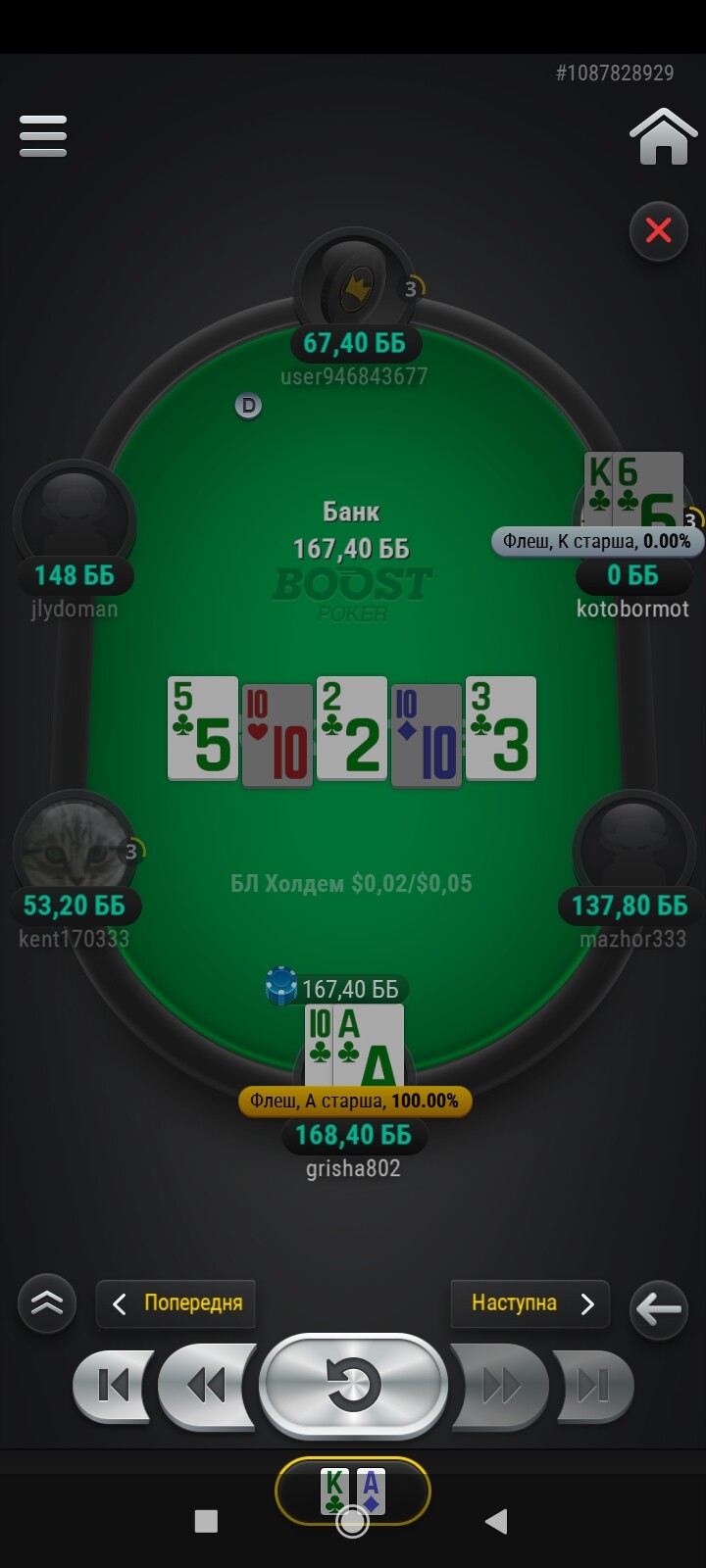Open user946843677's avatar
The height and width of the screenshot is (1568, 706).
[x=354, y=284]
